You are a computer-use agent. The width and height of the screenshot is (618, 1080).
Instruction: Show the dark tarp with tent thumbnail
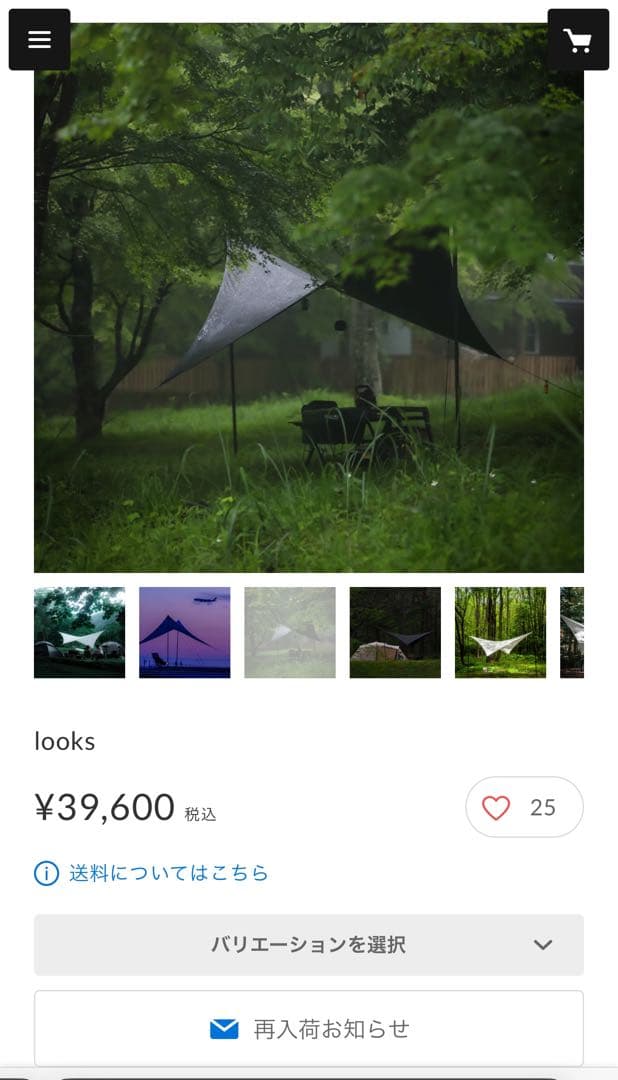click(395, 632)
